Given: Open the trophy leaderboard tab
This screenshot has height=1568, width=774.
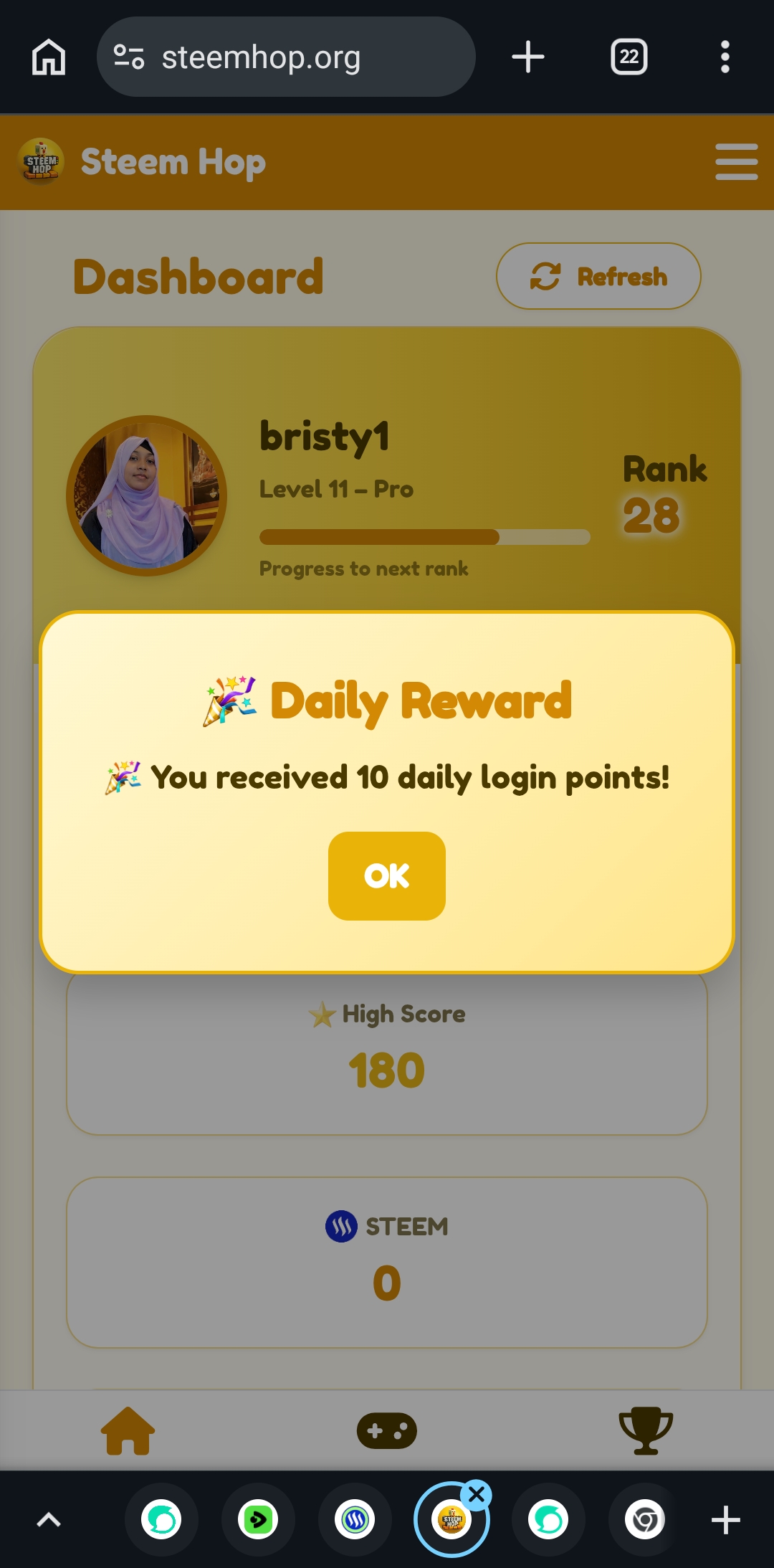Looking at the screenshot, I should [646, 1430].
